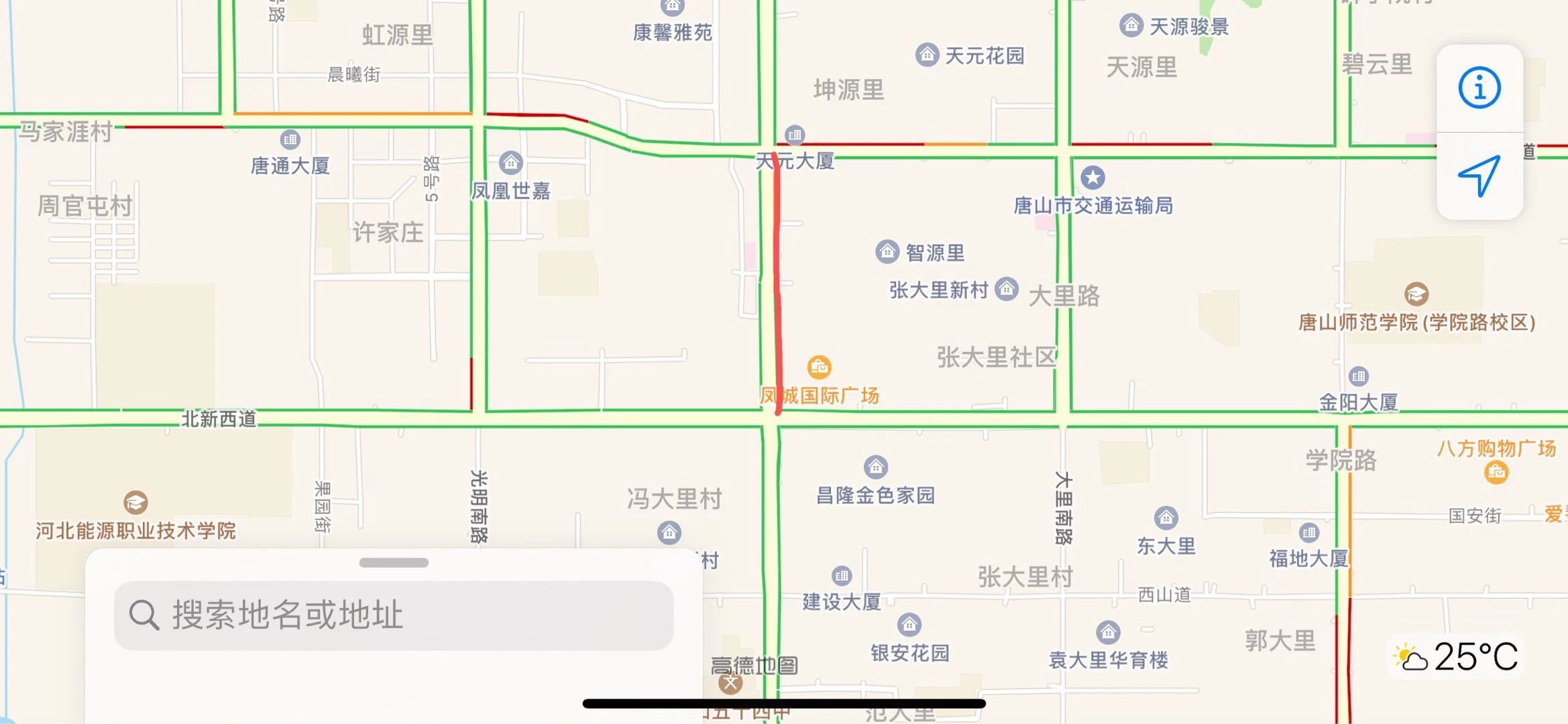Open the 天源骏景 residence marker
1568x724 pixels.
(x=1131, y=25)
